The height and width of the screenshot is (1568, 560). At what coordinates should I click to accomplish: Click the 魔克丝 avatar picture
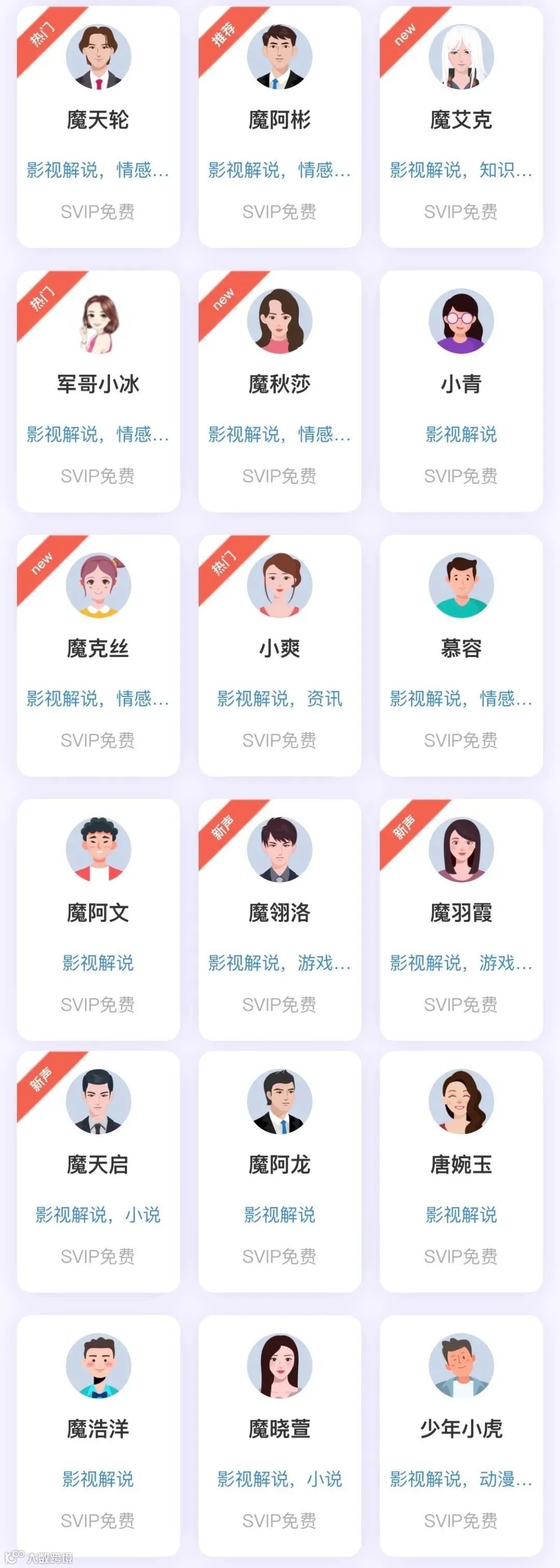99,584
